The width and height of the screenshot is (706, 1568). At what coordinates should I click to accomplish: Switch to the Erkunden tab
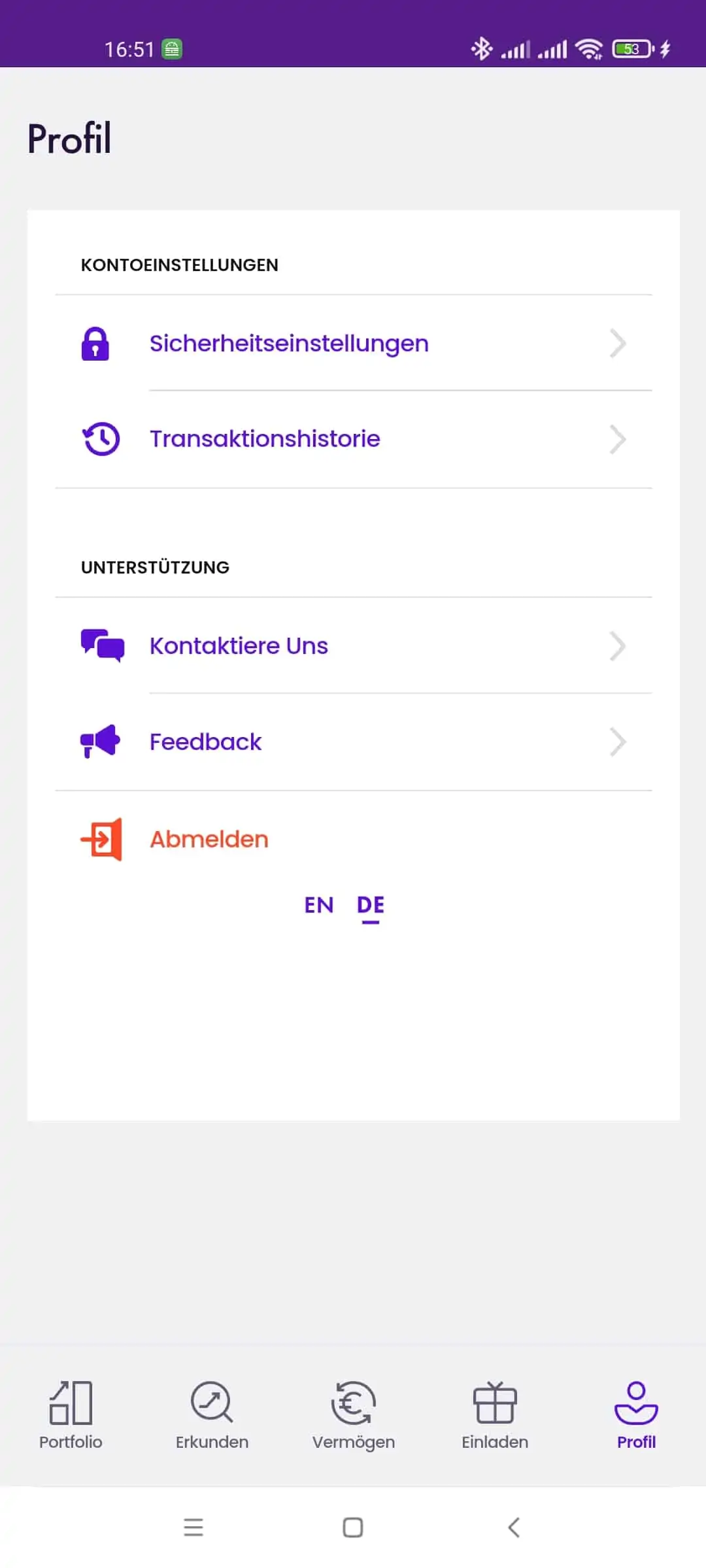tap(212, 1414)
